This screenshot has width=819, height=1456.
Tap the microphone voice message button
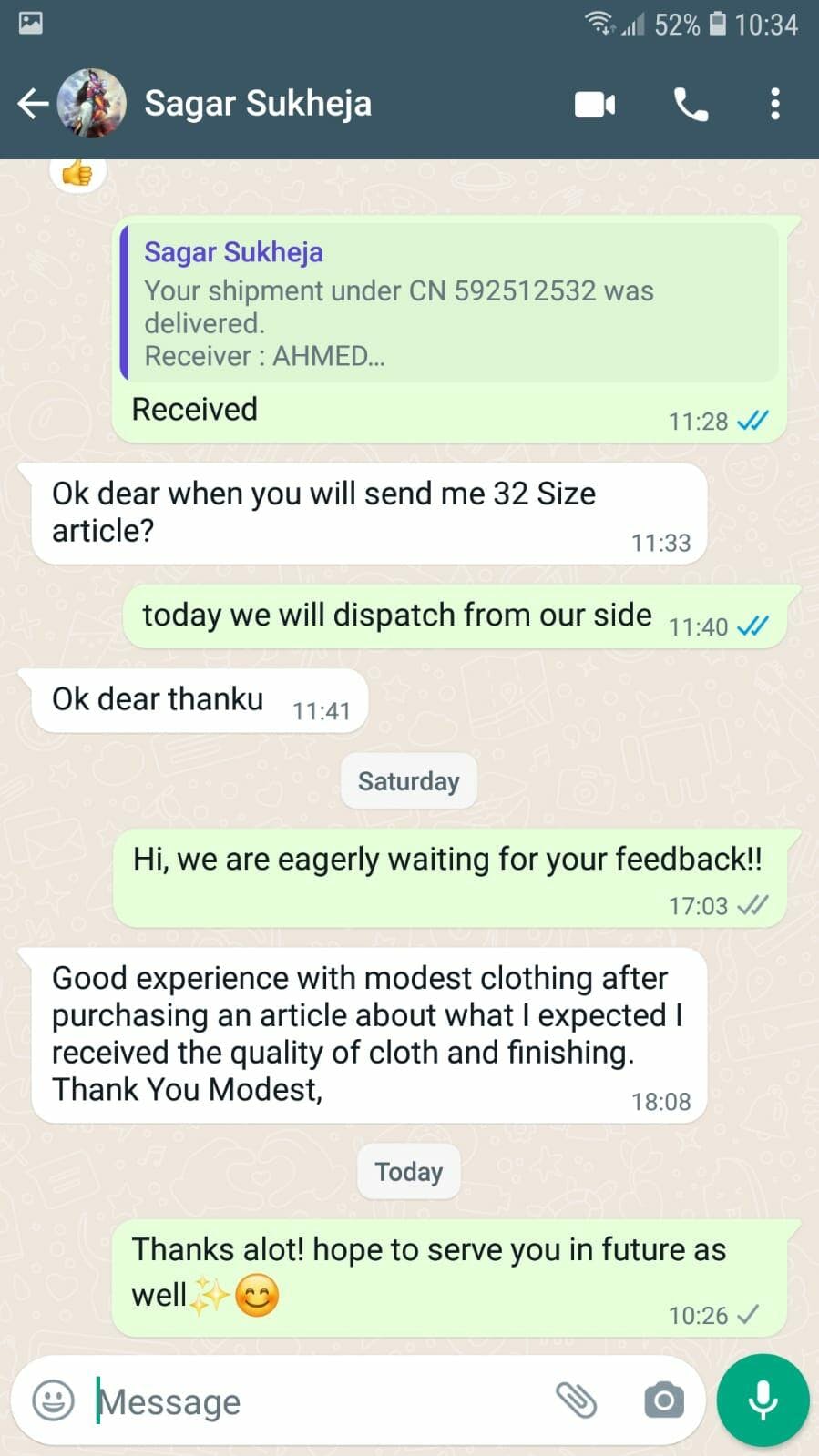[763, 1400]
